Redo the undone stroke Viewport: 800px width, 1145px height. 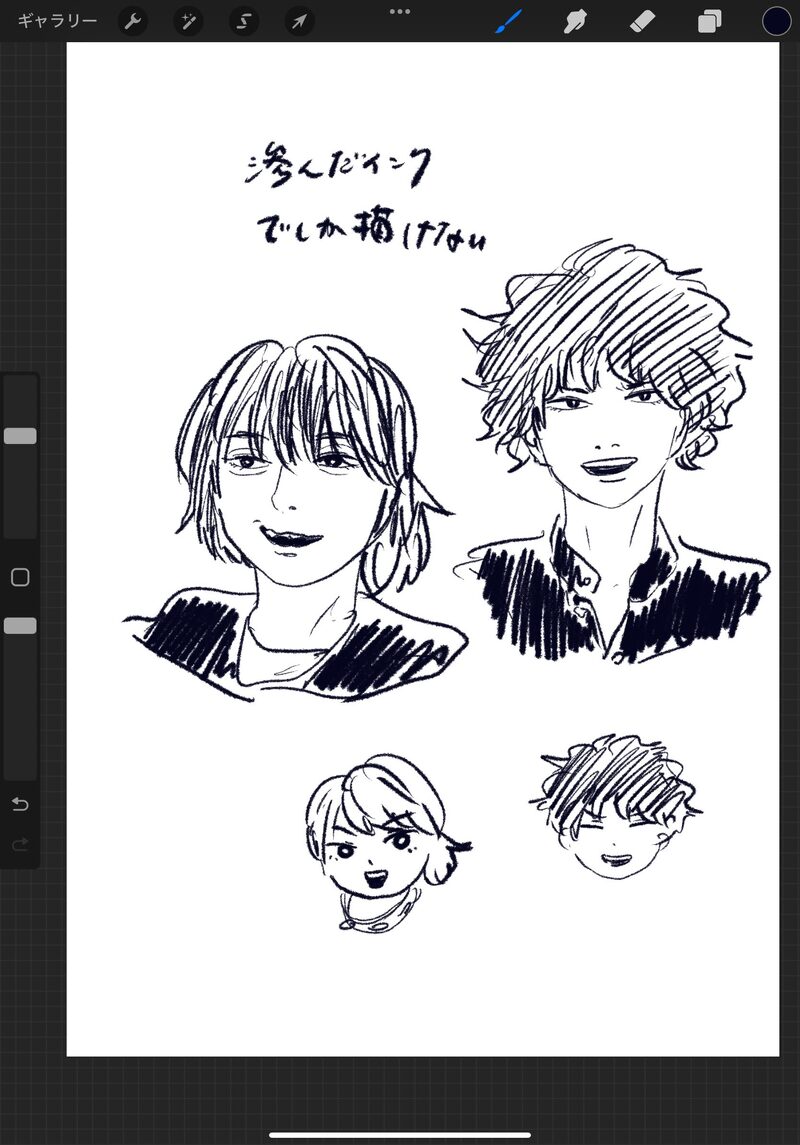point(20,846)
